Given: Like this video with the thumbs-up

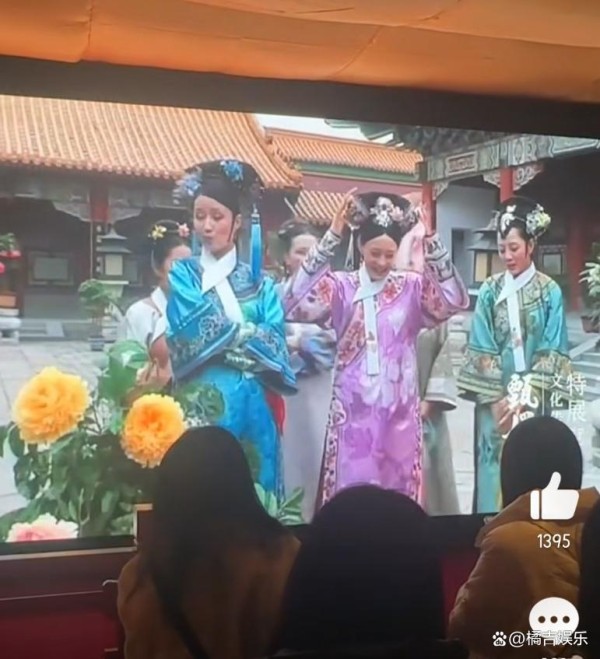Looking at the screenshot, I should pos(553,499).
